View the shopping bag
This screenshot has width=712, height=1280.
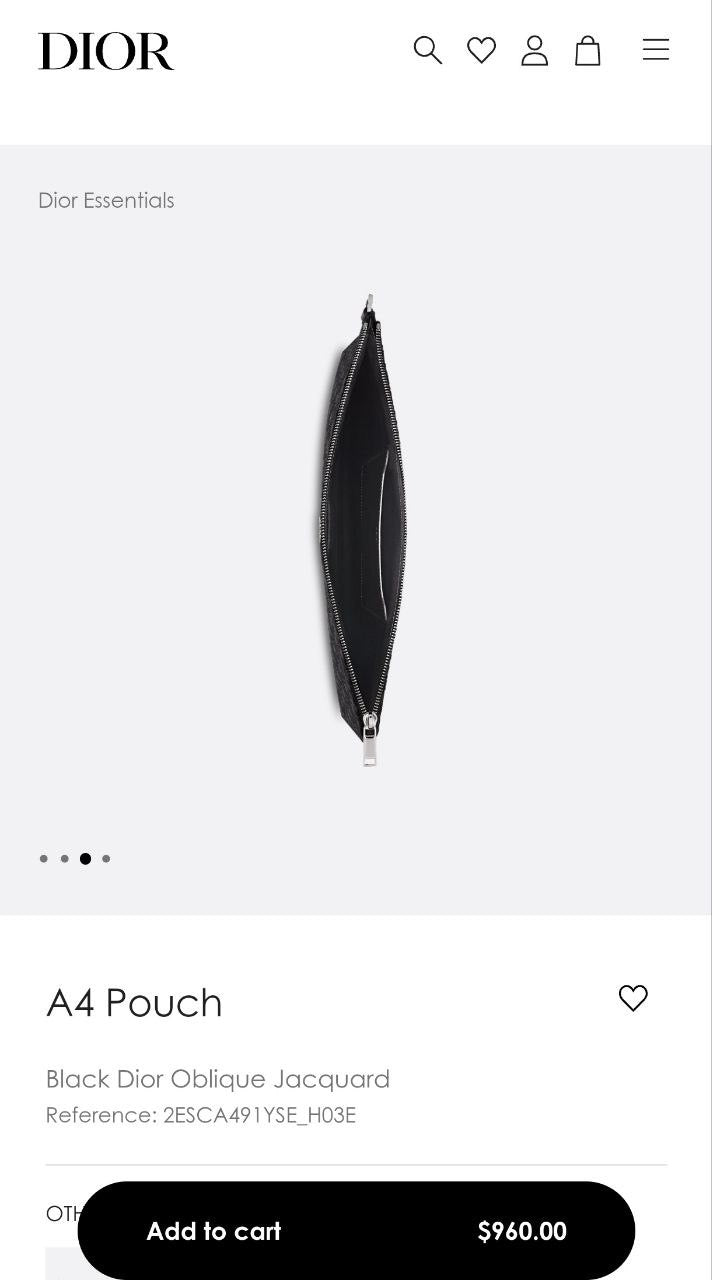(x=588, y=50)
